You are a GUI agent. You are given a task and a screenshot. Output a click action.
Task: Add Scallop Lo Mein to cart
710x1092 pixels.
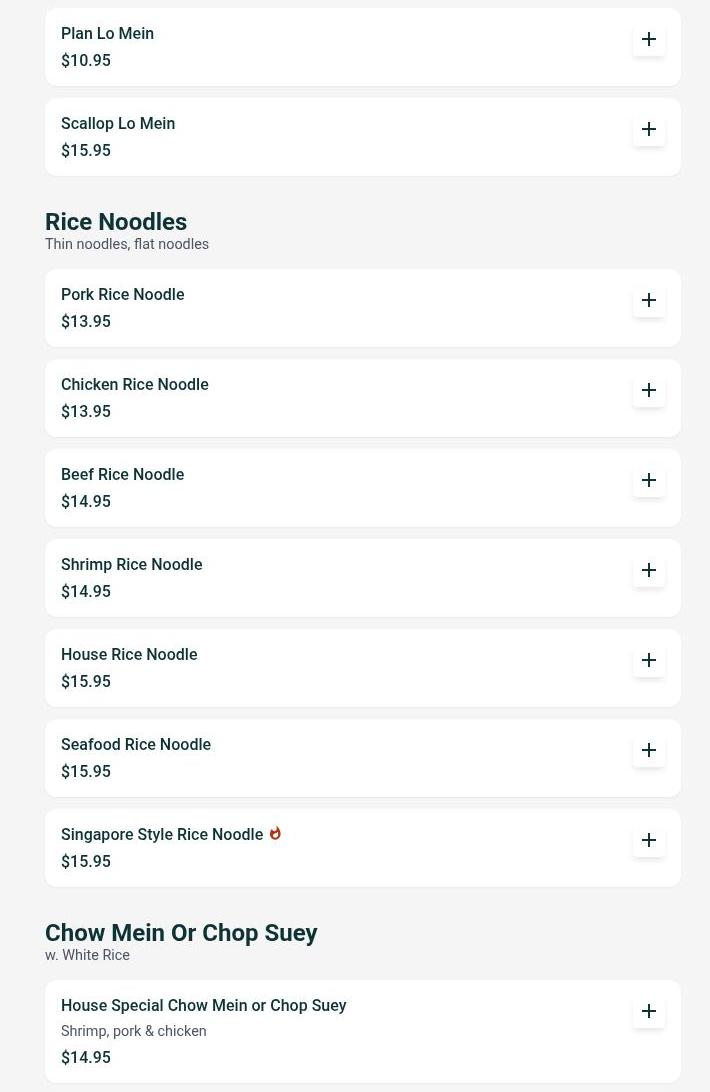[649, 130]
